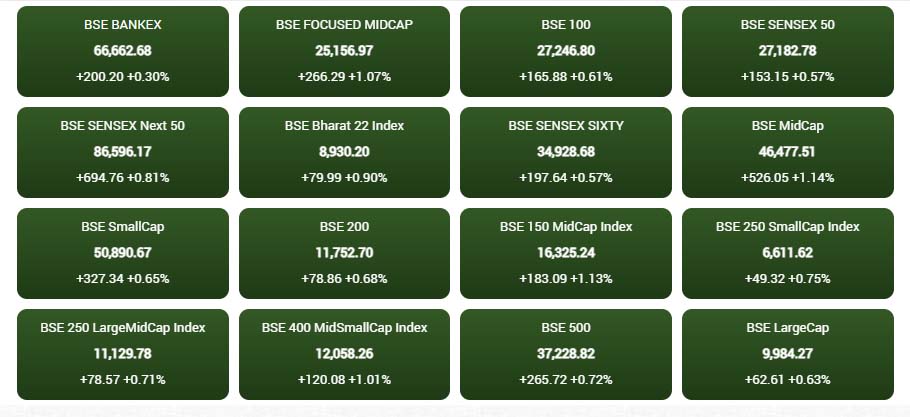The image size is (910, 417).
Task: Select the BSE LargeCap tile
Action: 787,353
